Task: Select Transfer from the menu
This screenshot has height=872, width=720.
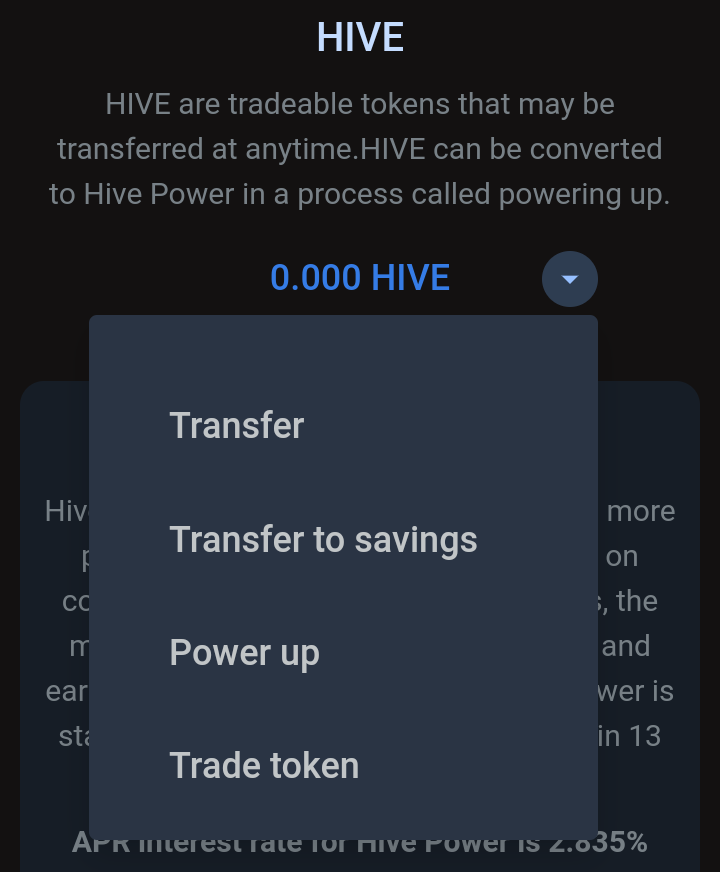Action: point(343,425)
